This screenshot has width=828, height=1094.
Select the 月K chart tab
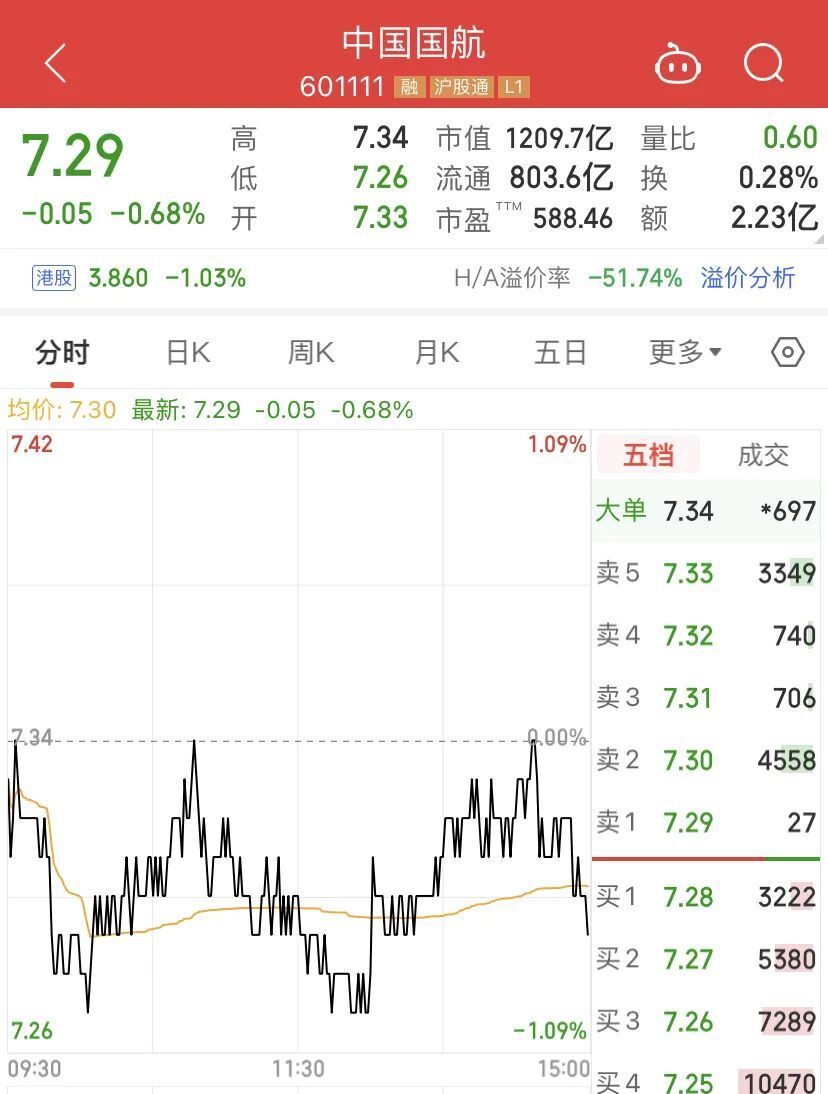click(436, 353)
